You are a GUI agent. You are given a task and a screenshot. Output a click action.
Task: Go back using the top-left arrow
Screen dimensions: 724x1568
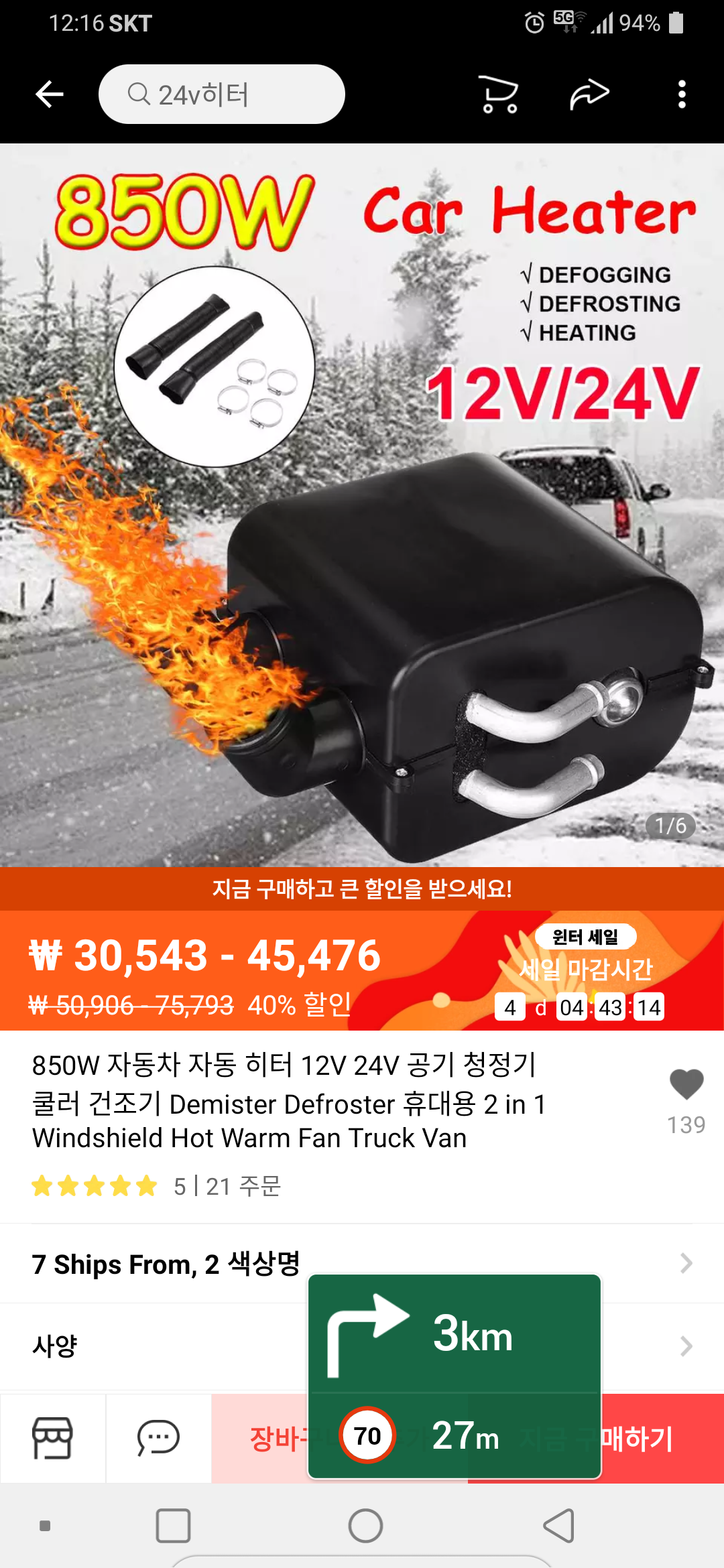click(50, 94)
